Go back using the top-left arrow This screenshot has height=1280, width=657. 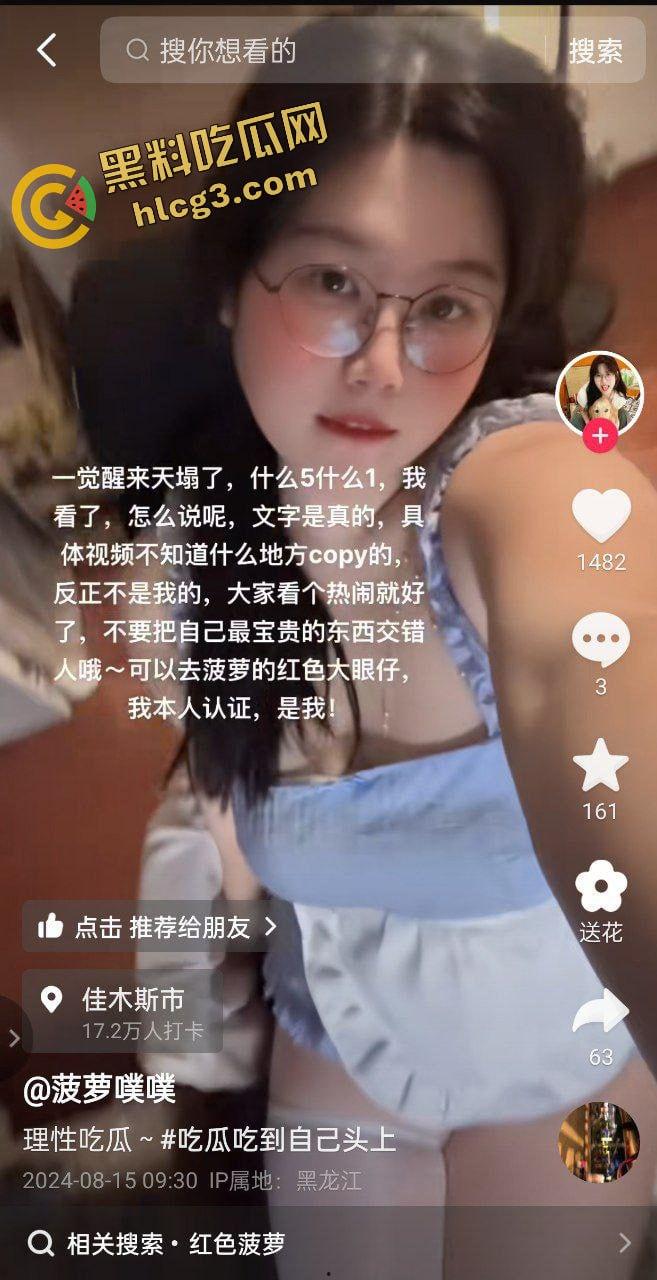[46, 50]
